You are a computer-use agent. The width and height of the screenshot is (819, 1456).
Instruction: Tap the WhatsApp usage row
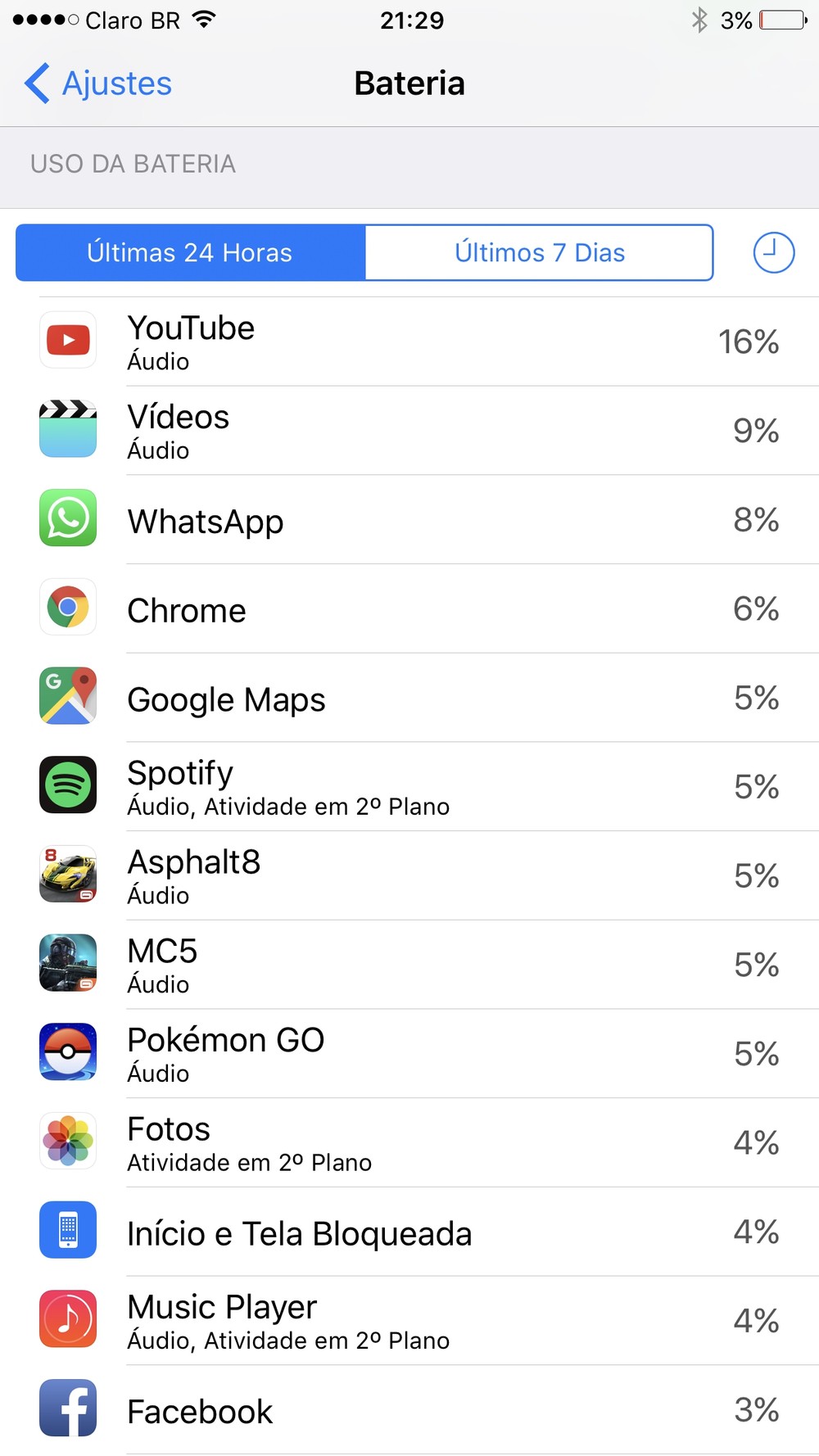click(x=409, y=520)
